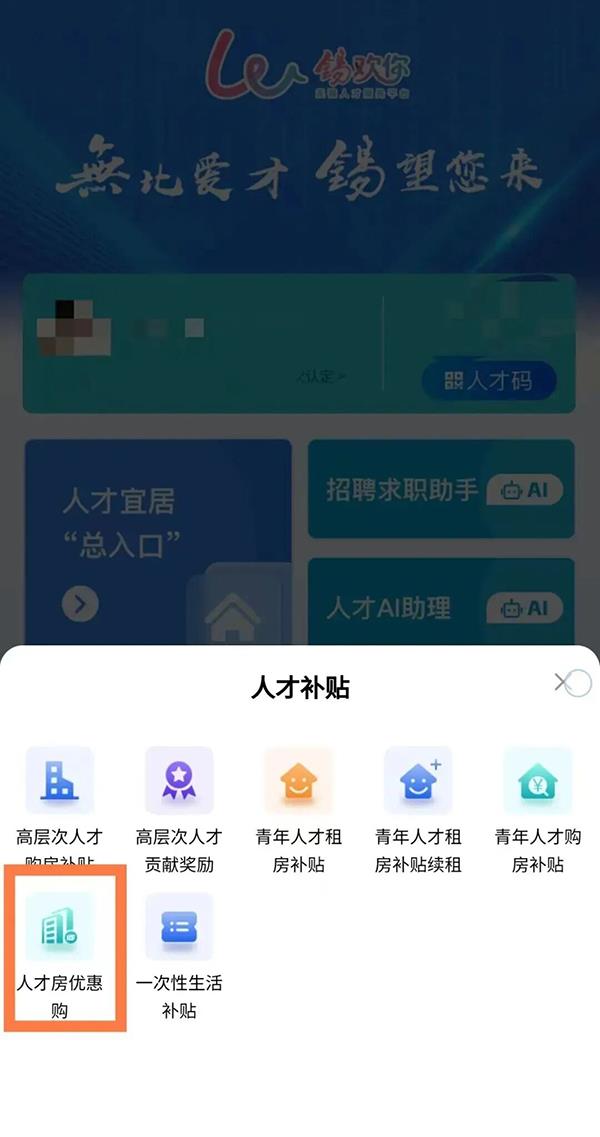The height and width of the screenshot is (1137, 600).
Task: Select 青年人才租房补贴
Action: tap(298, 790)
